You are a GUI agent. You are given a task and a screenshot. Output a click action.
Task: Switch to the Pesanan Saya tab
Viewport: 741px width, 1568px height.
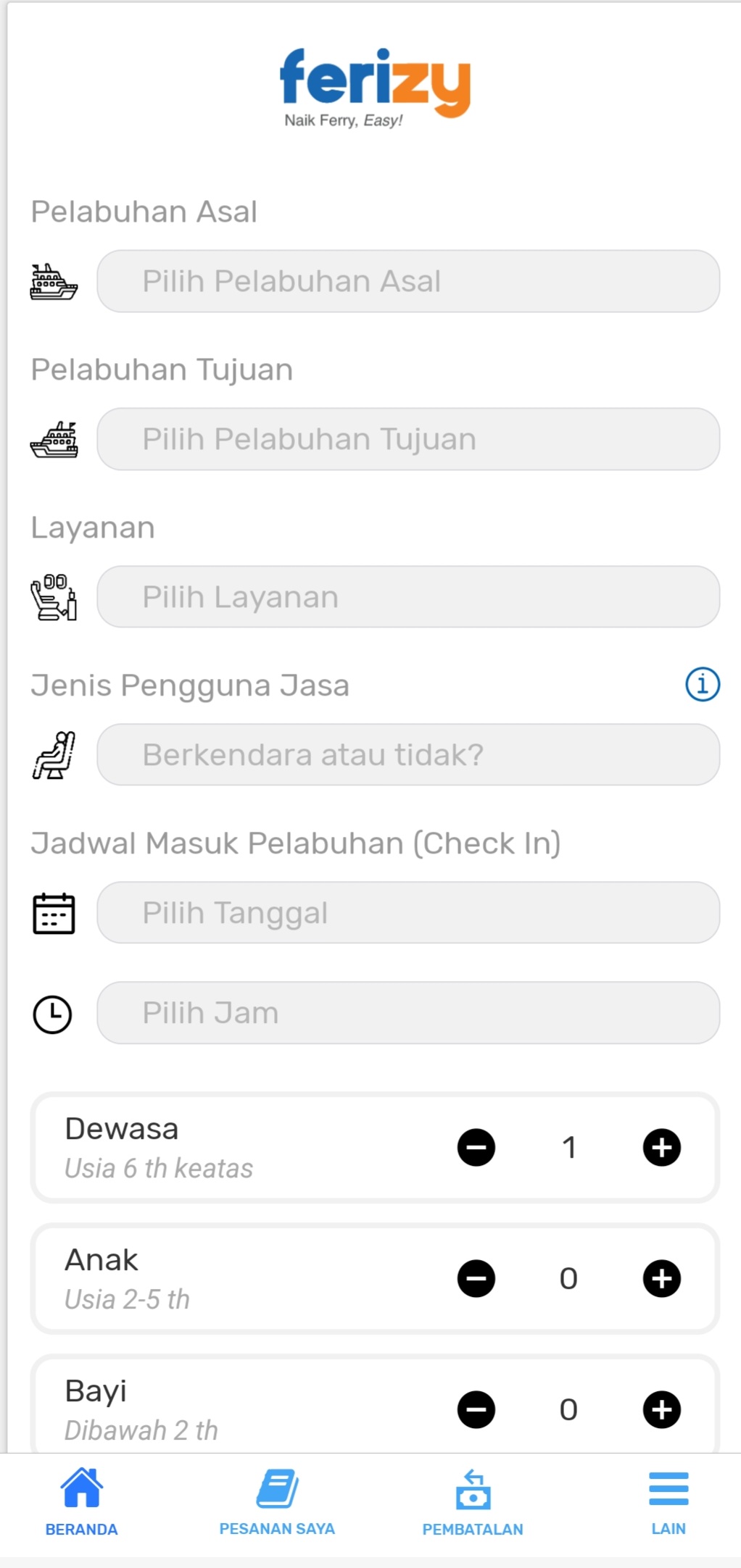[x=277, y=1502]
